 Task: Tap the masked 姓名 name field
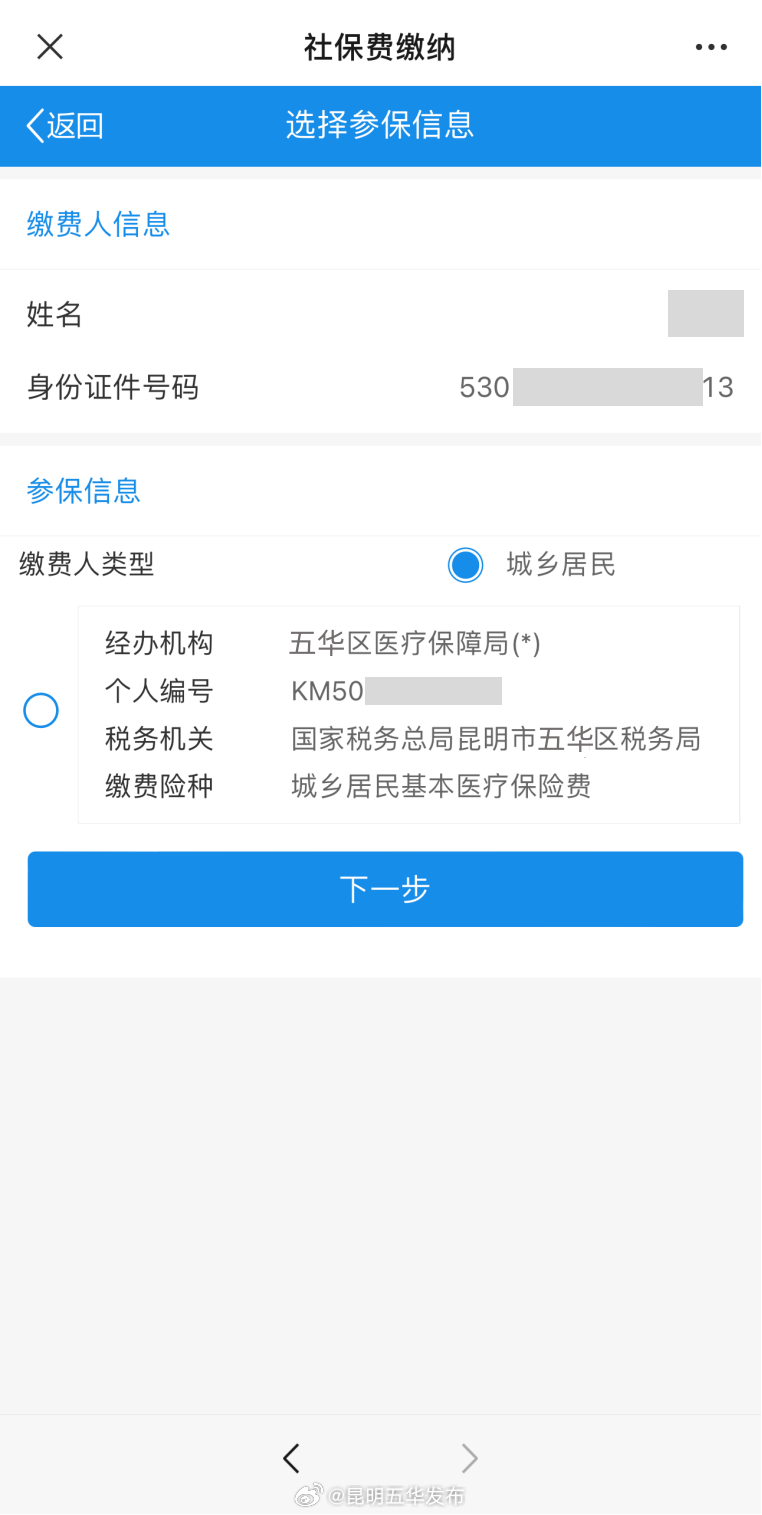[705, 313]
